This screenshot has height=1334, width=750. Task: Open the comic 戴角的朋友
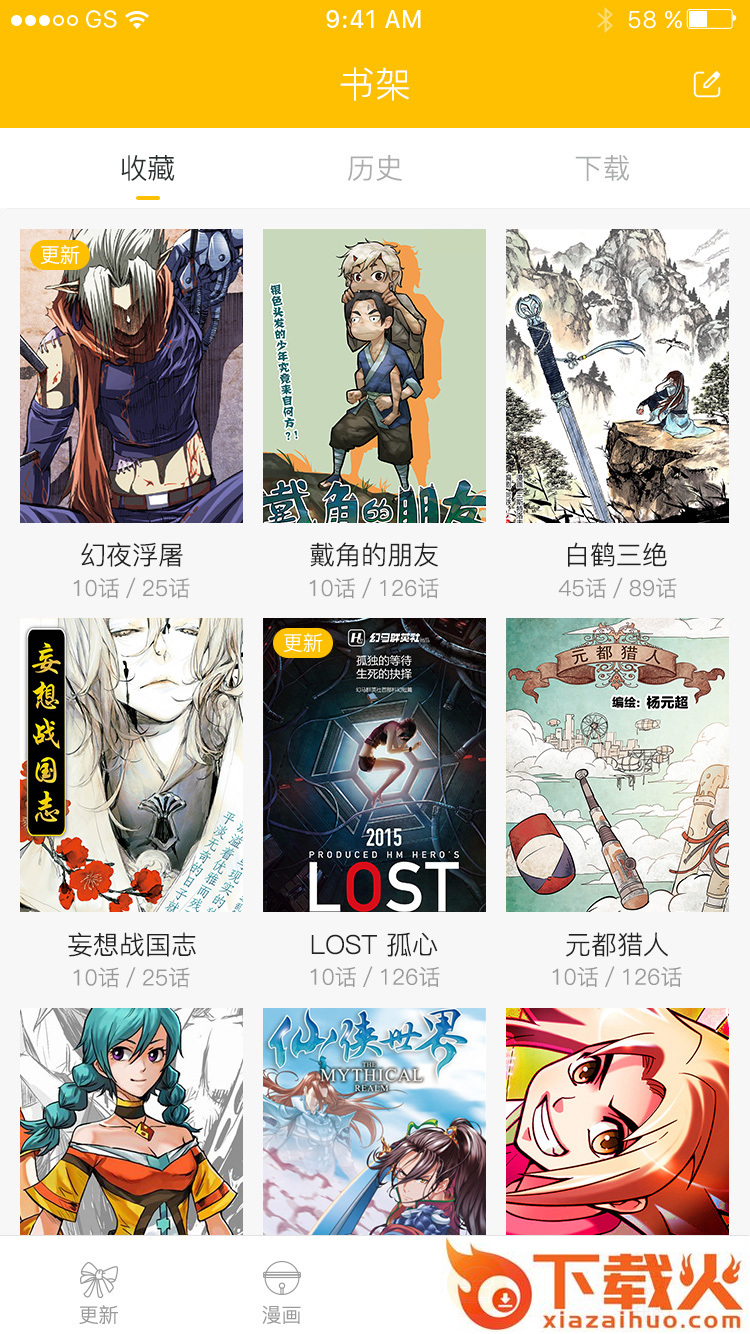point(374,376)
